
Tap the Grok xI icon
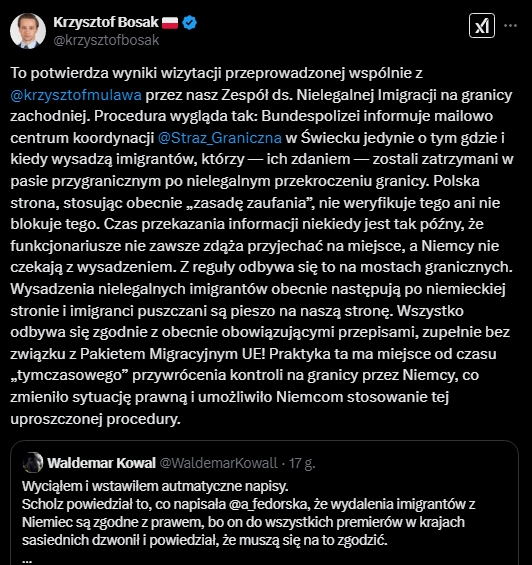482,26
